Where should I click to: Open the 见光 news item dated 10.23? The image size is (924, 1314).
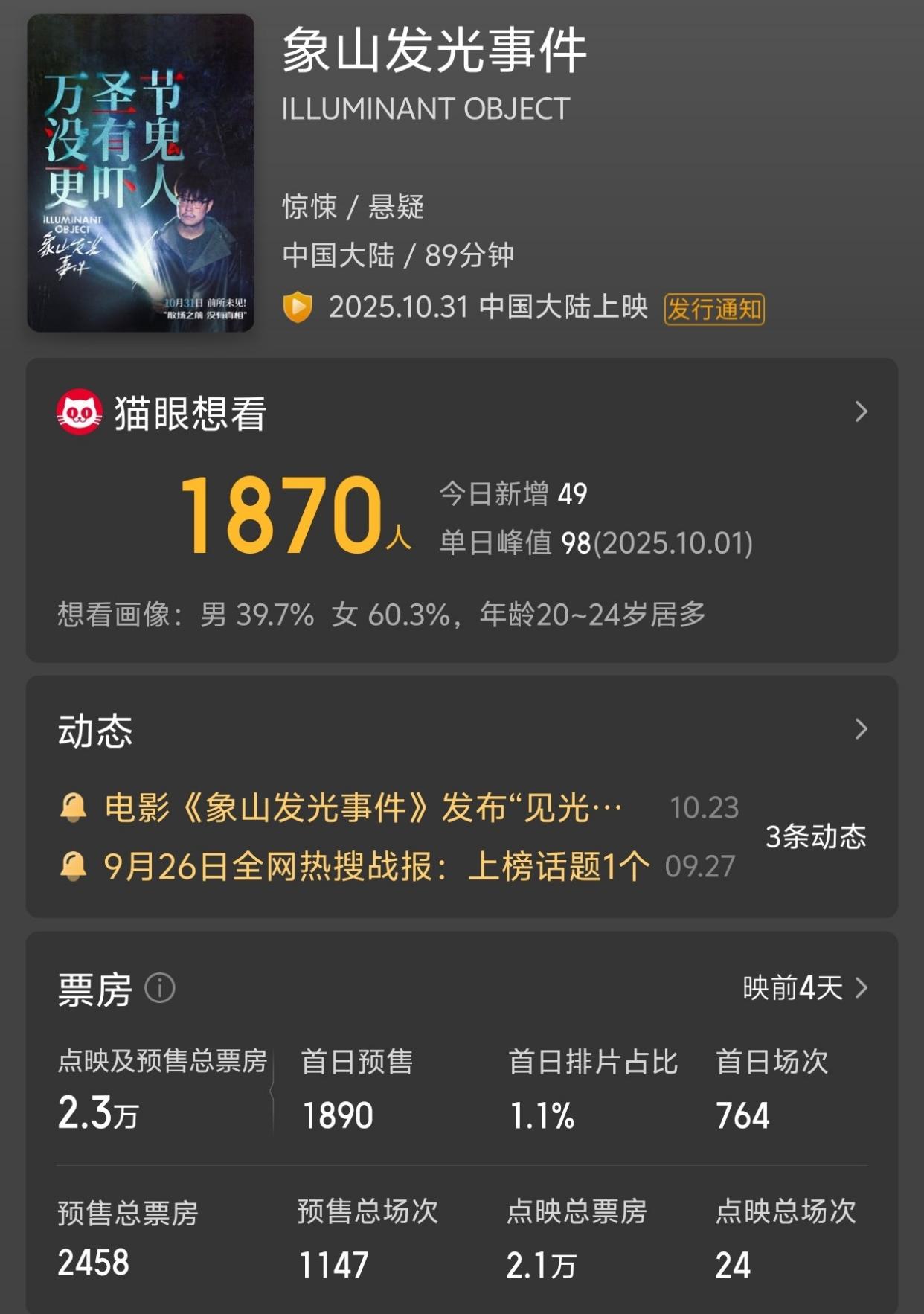tap(363, 807)
